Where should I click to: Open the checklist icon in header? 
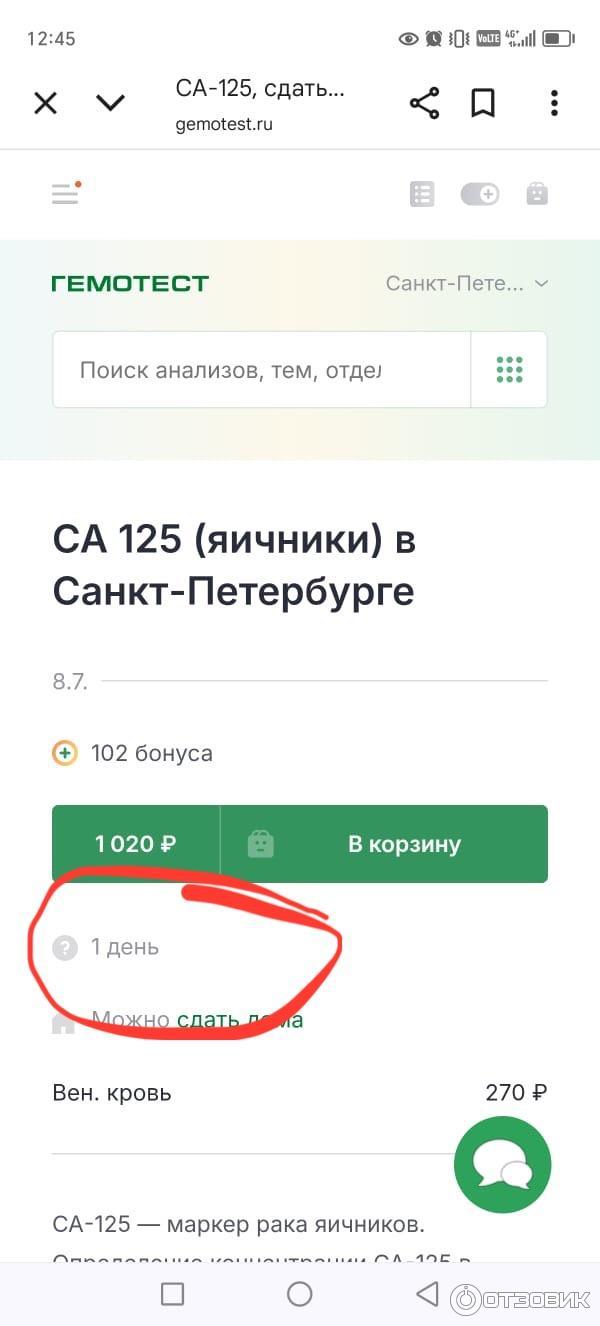422,194
